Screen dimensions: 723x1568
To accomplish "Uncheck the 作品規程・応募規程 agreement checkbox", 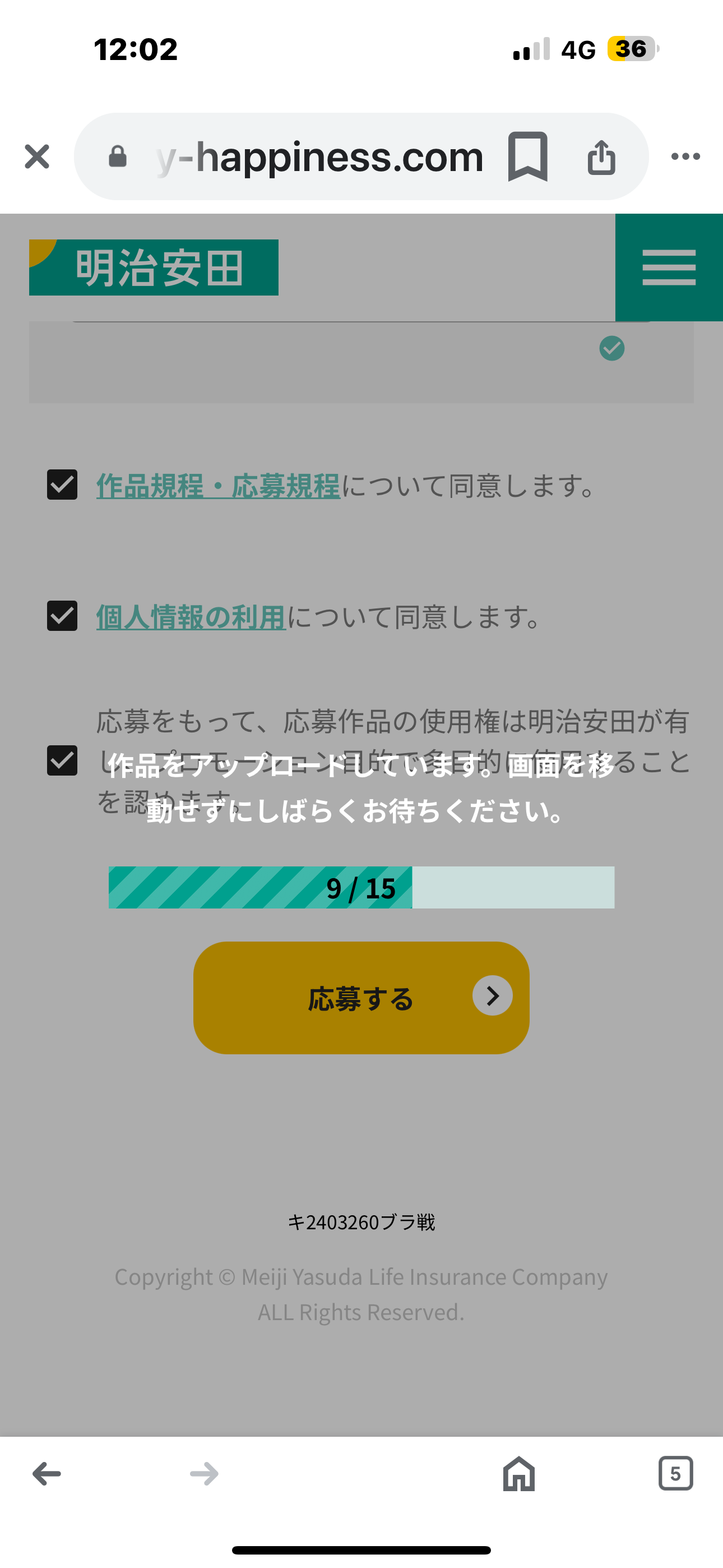I will click(x=62, y=485).
